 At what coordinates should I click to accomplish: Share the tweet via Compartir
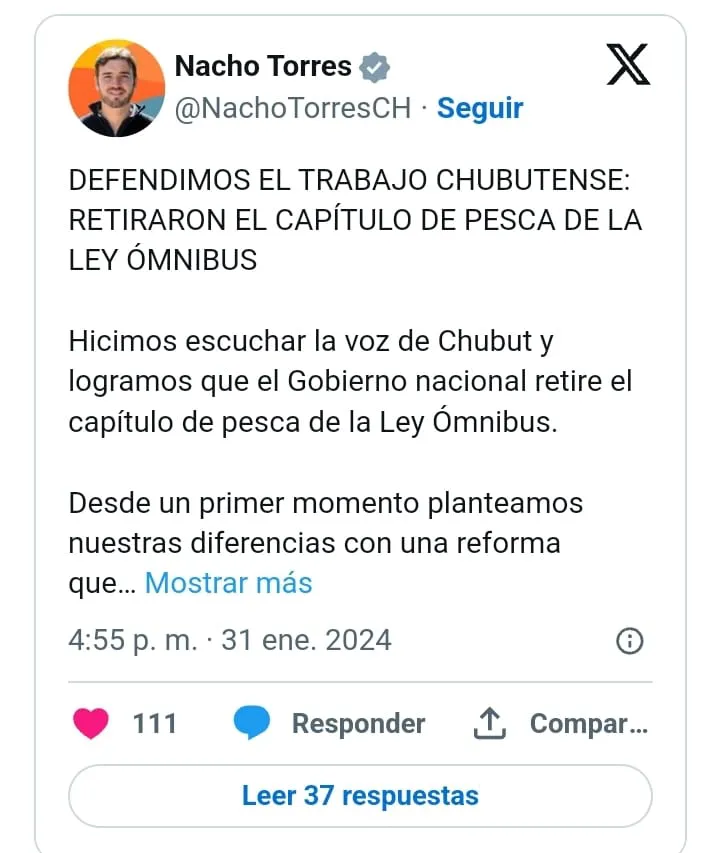pyautogui.click(x=562, y=723)
